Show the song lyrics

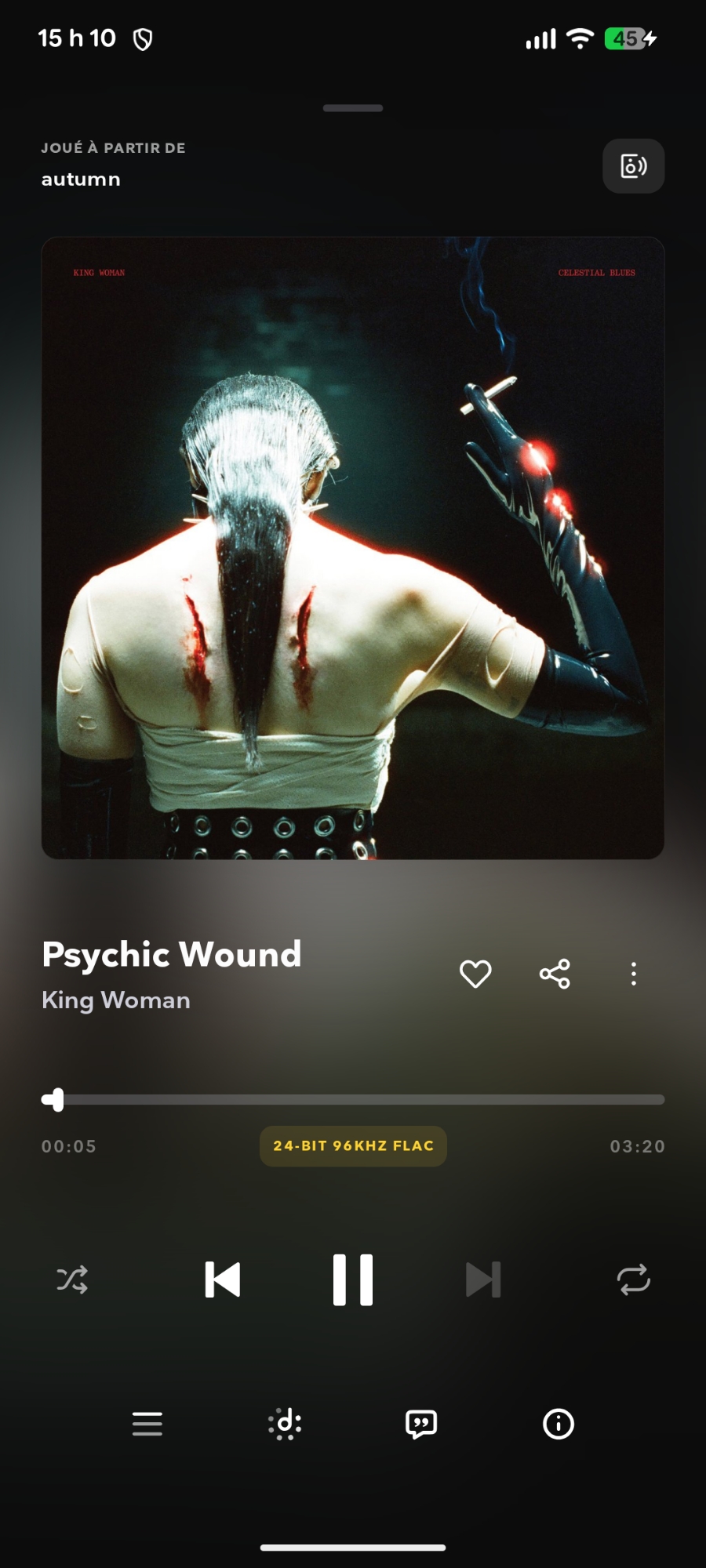click(421, 1424)
